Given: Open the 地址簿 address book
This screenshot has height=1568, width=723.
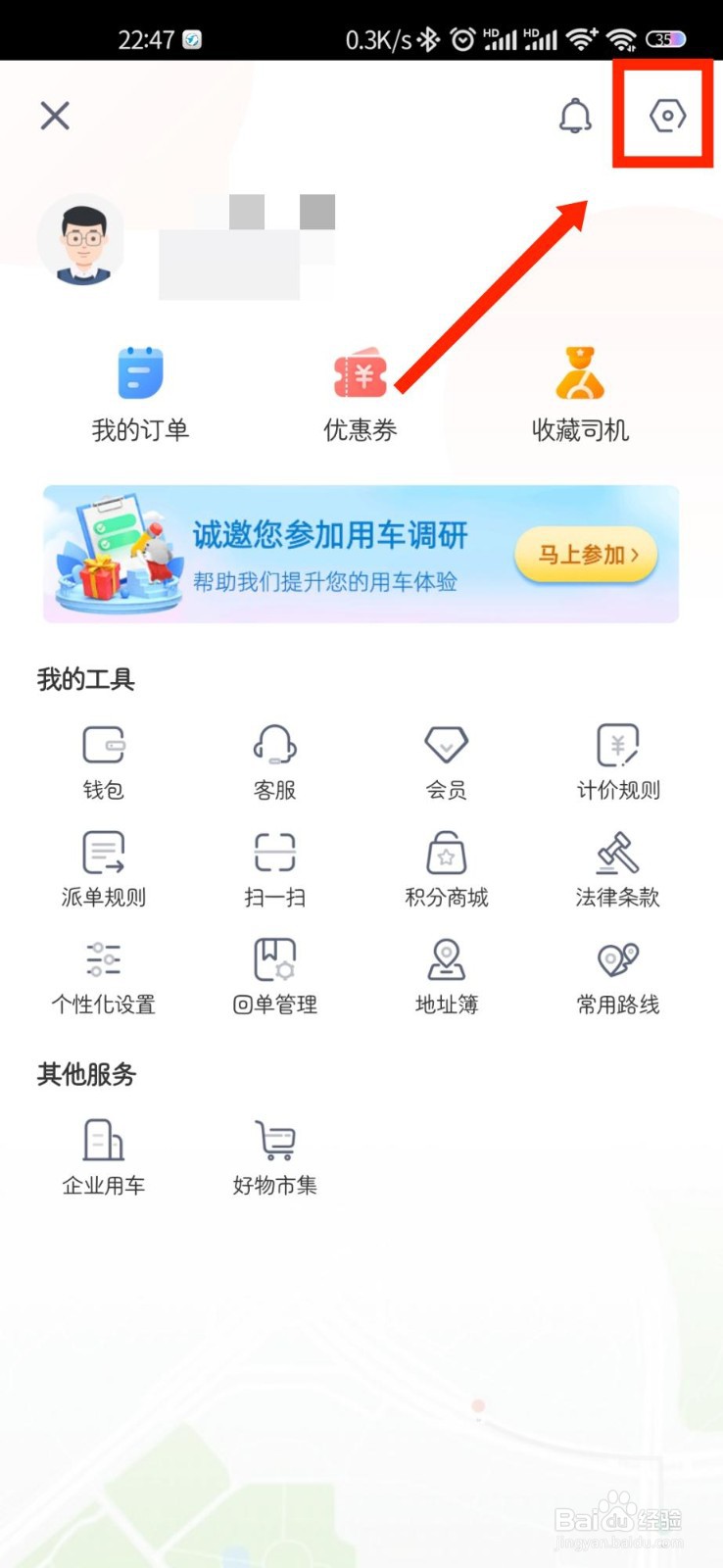Looking at the screenshot, I should click(446, 975).
